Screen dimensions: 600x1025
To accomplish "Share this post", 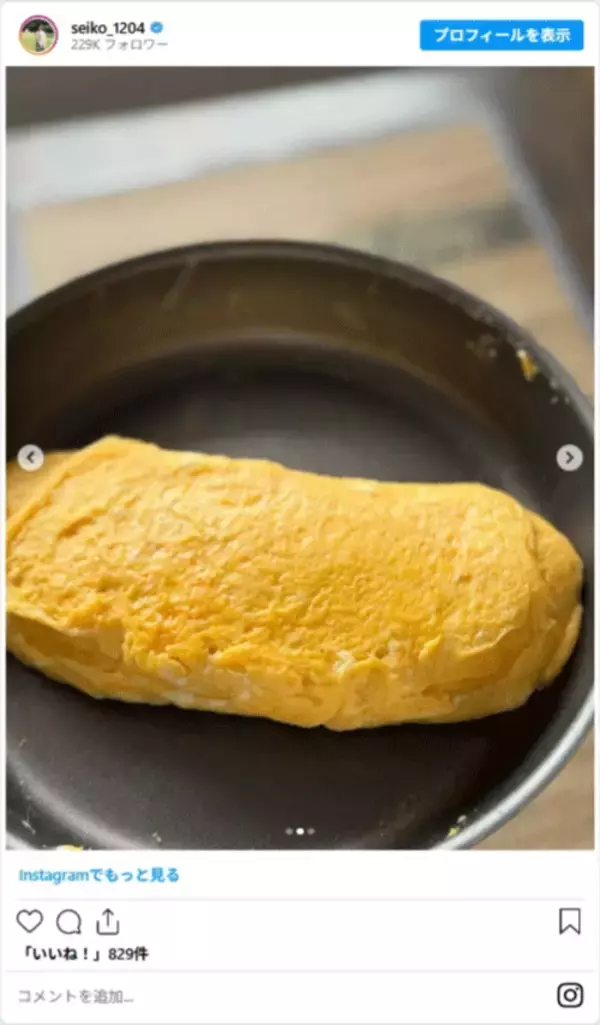I will click(107, 921).
